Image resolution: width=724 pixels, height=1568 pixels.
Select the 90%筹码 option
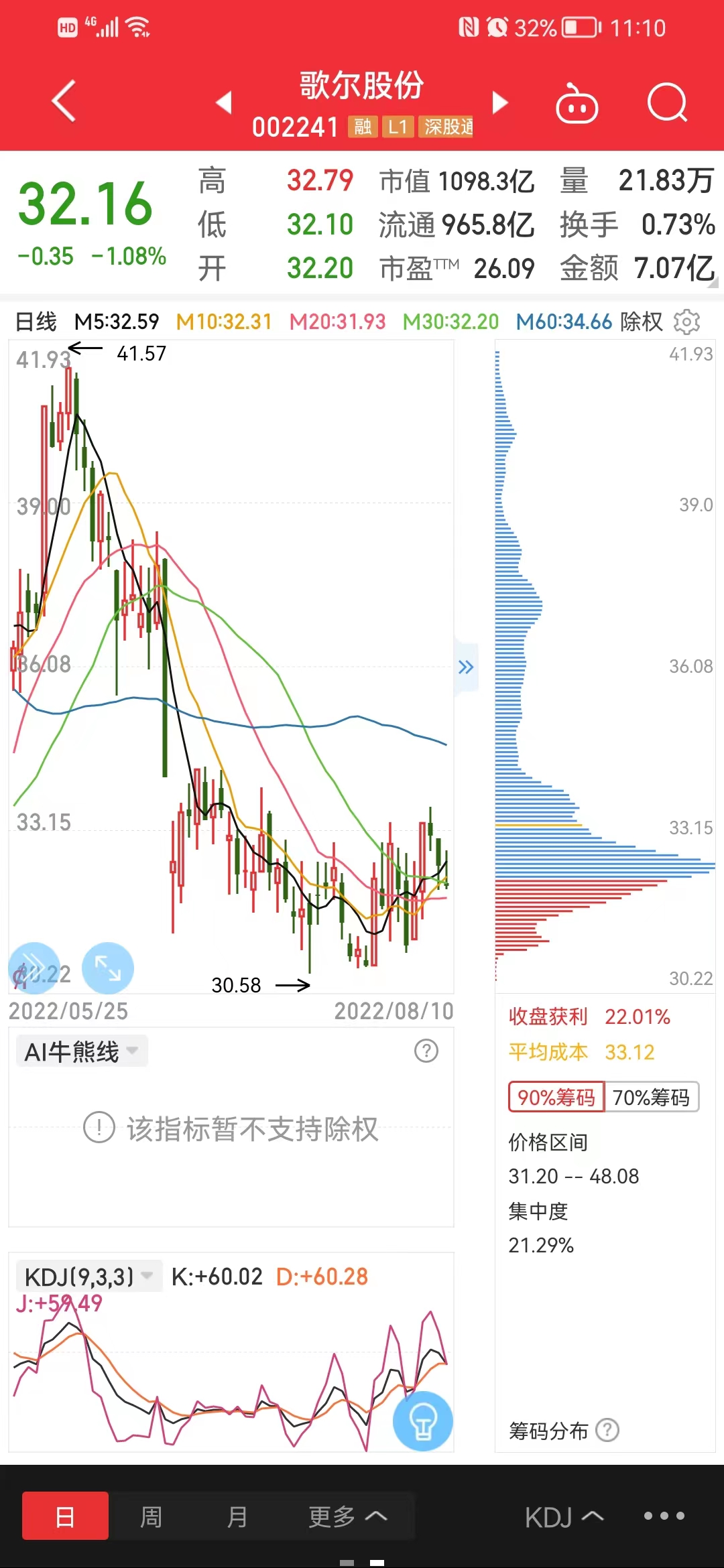coord(556,1097)
